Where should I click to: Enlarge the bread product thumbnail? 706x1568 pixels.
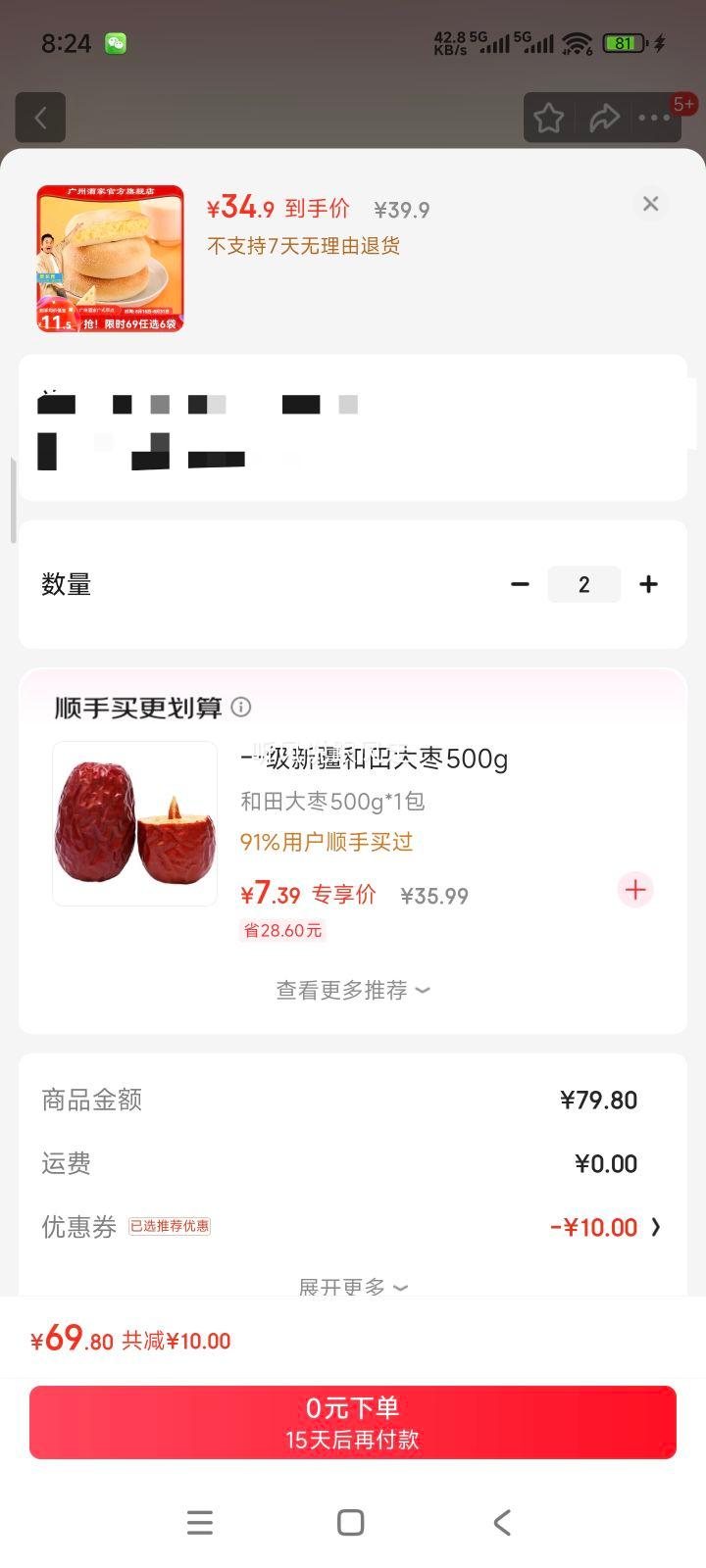(111, 259)
